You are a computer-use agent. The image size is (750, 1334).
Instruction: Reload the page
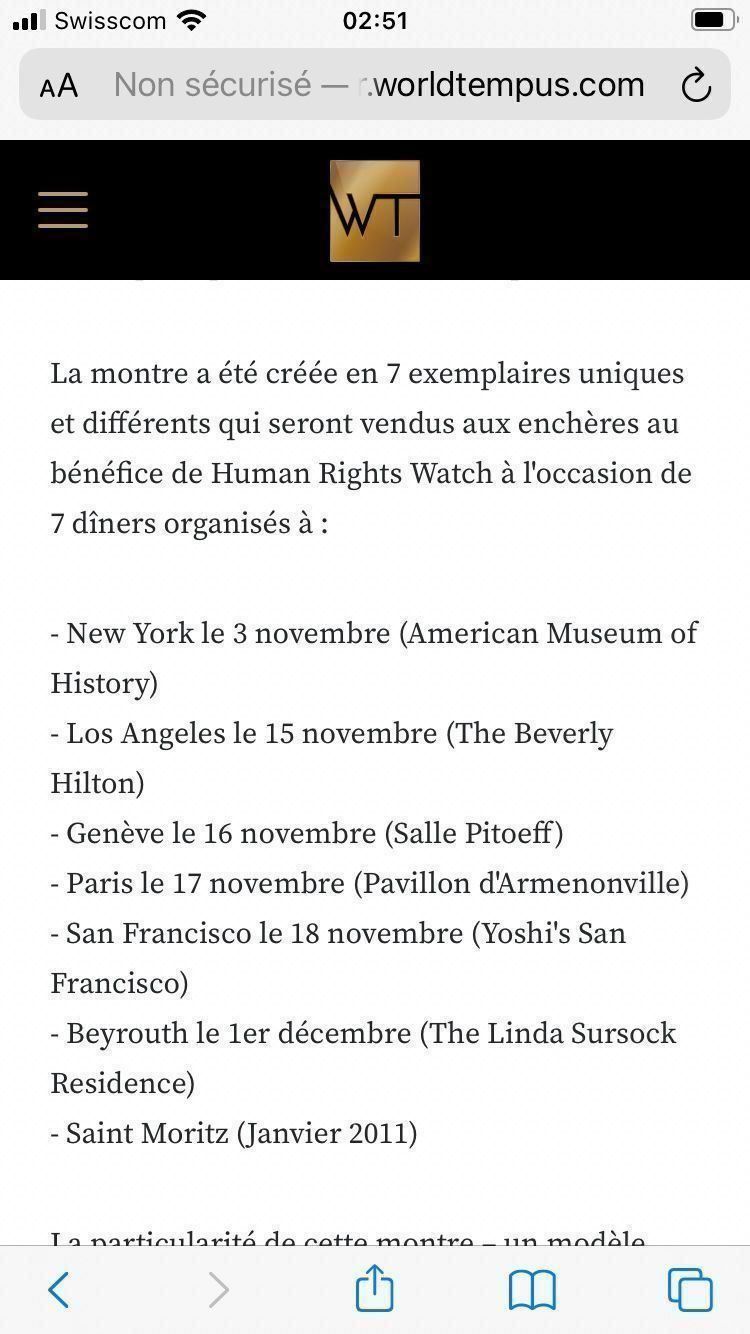[696, 86]
